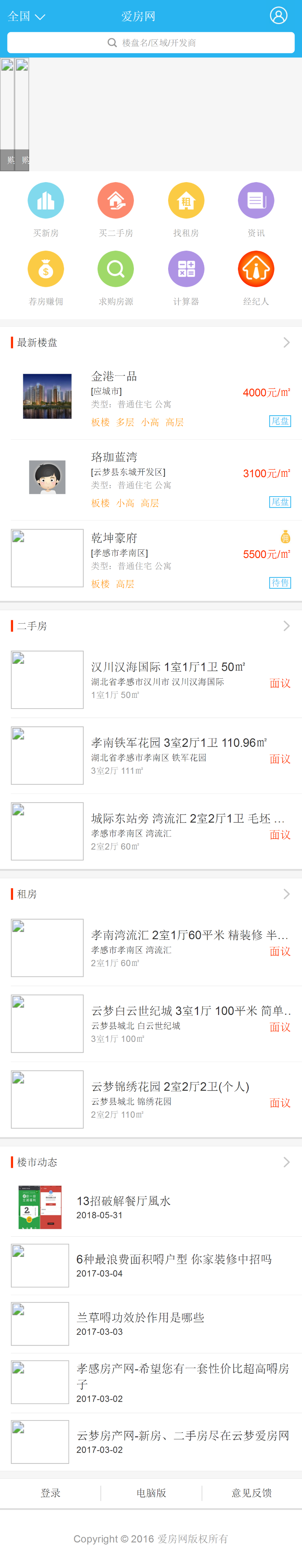This screenshot has height=1568, width=302.
Task: View the 金港一品 property listing
Action: click(114, 376)
